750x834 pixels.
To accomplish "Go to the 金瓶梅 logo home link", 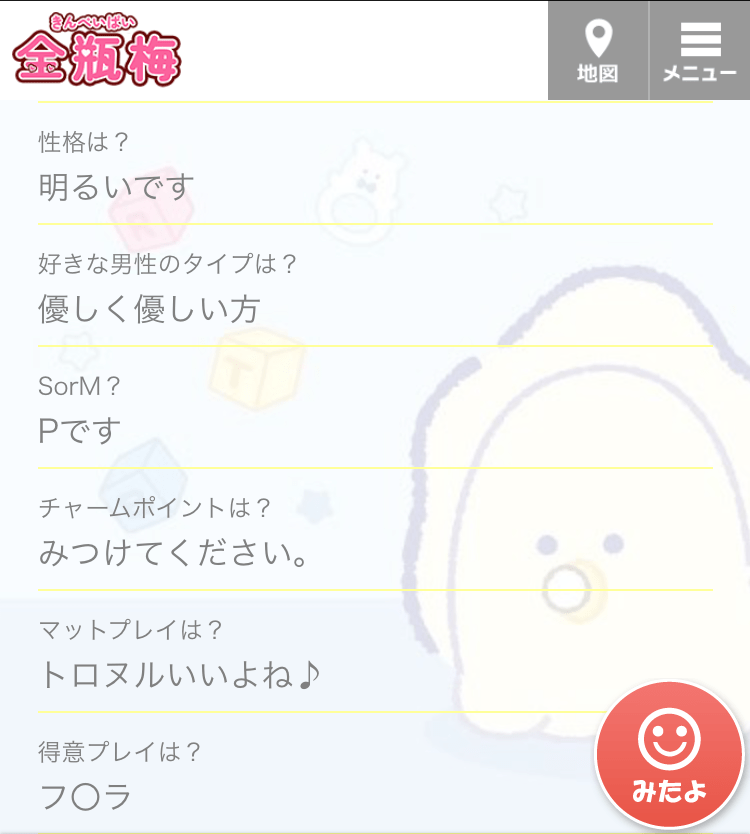I will 97,50.
